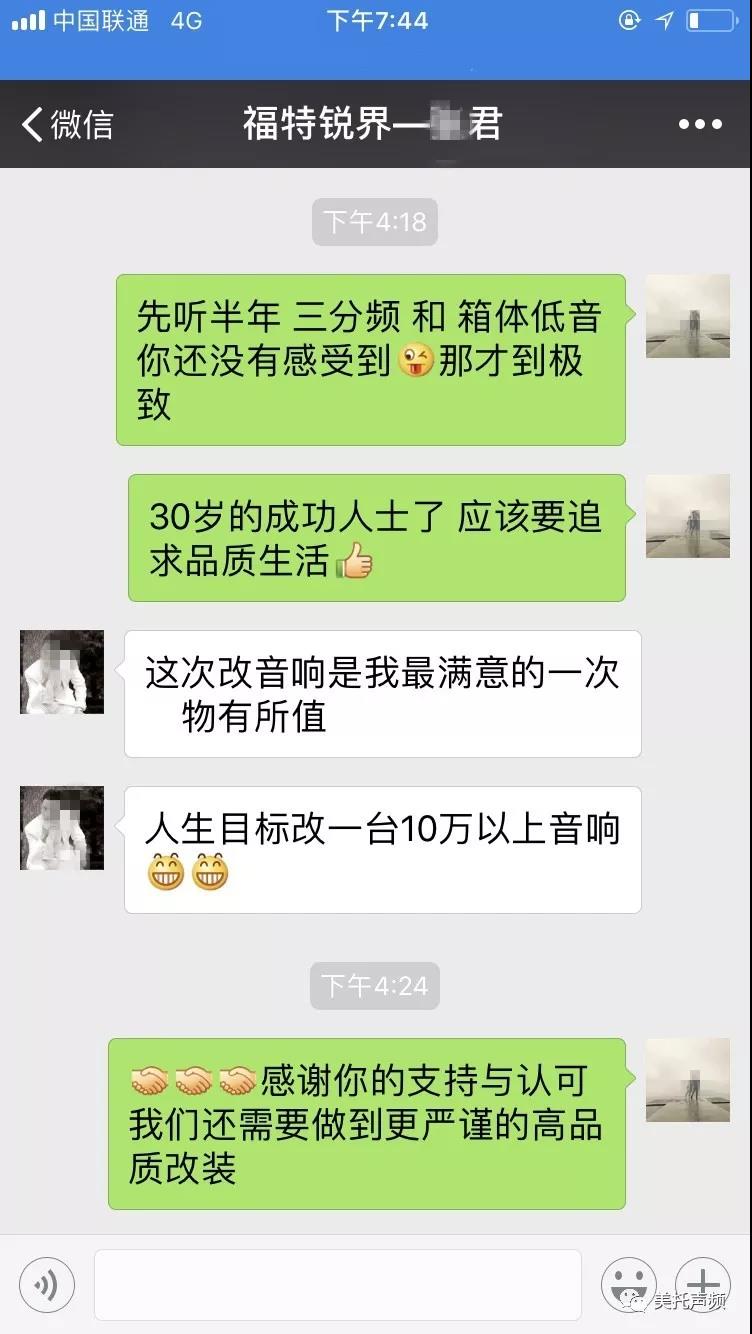Viewport: 752px width, 1334px height.
Task: Tap the 微信 back label
Action: pos(80,123)
